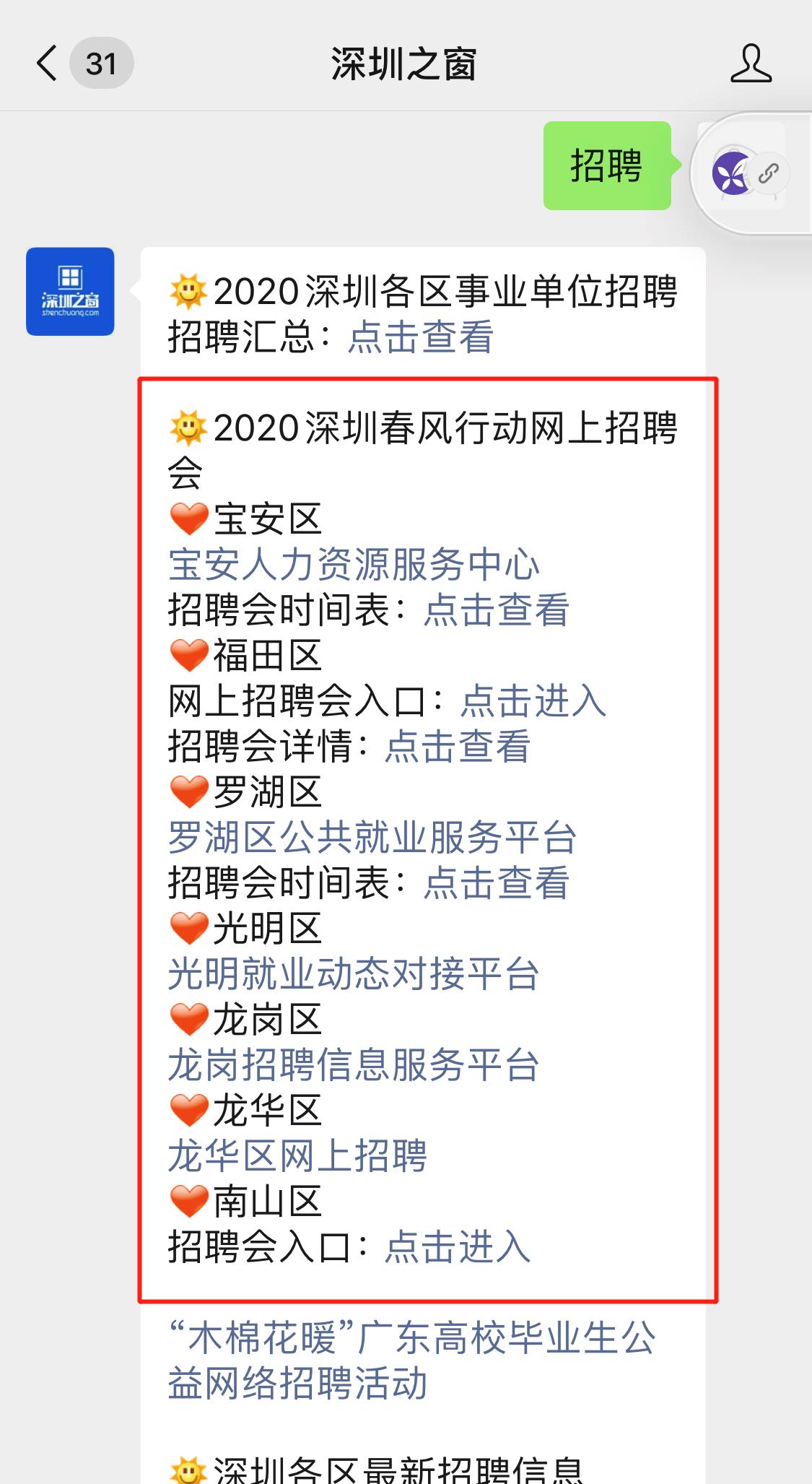Open the 龙华区网上招聘 link

(x=297, y=1156)
